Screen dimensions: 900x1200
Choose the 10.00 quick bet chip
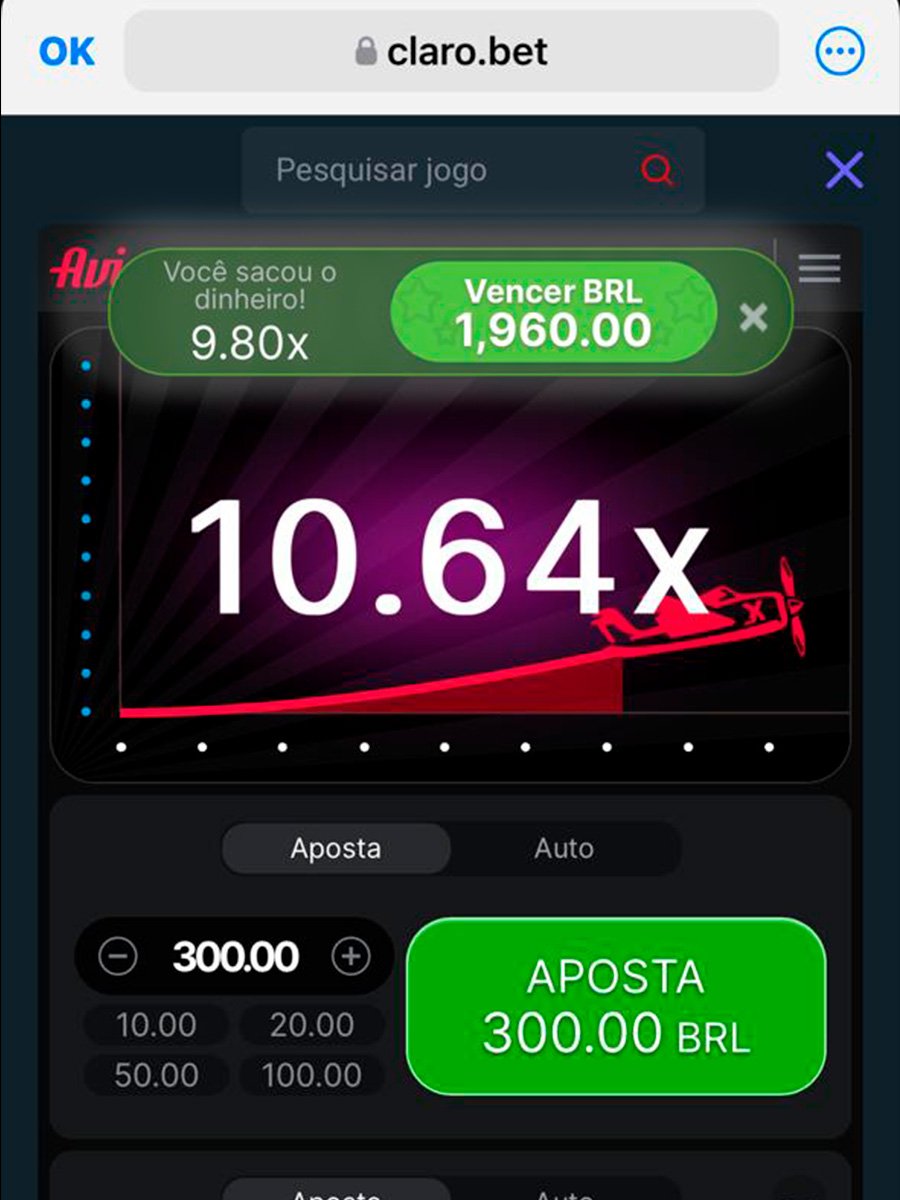point(156,1025)
